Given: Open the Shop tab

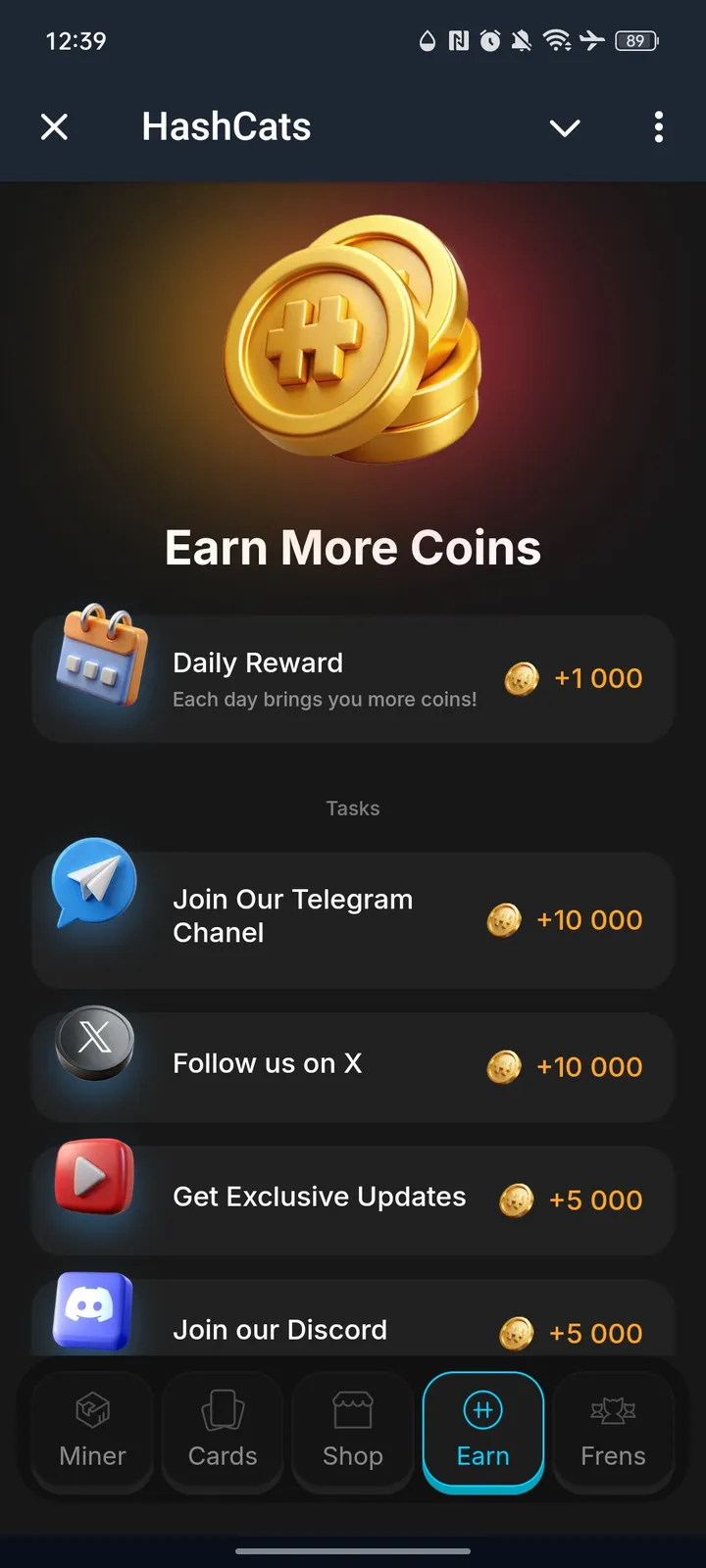Looking at the screenshot, I should click(353, 1430).
